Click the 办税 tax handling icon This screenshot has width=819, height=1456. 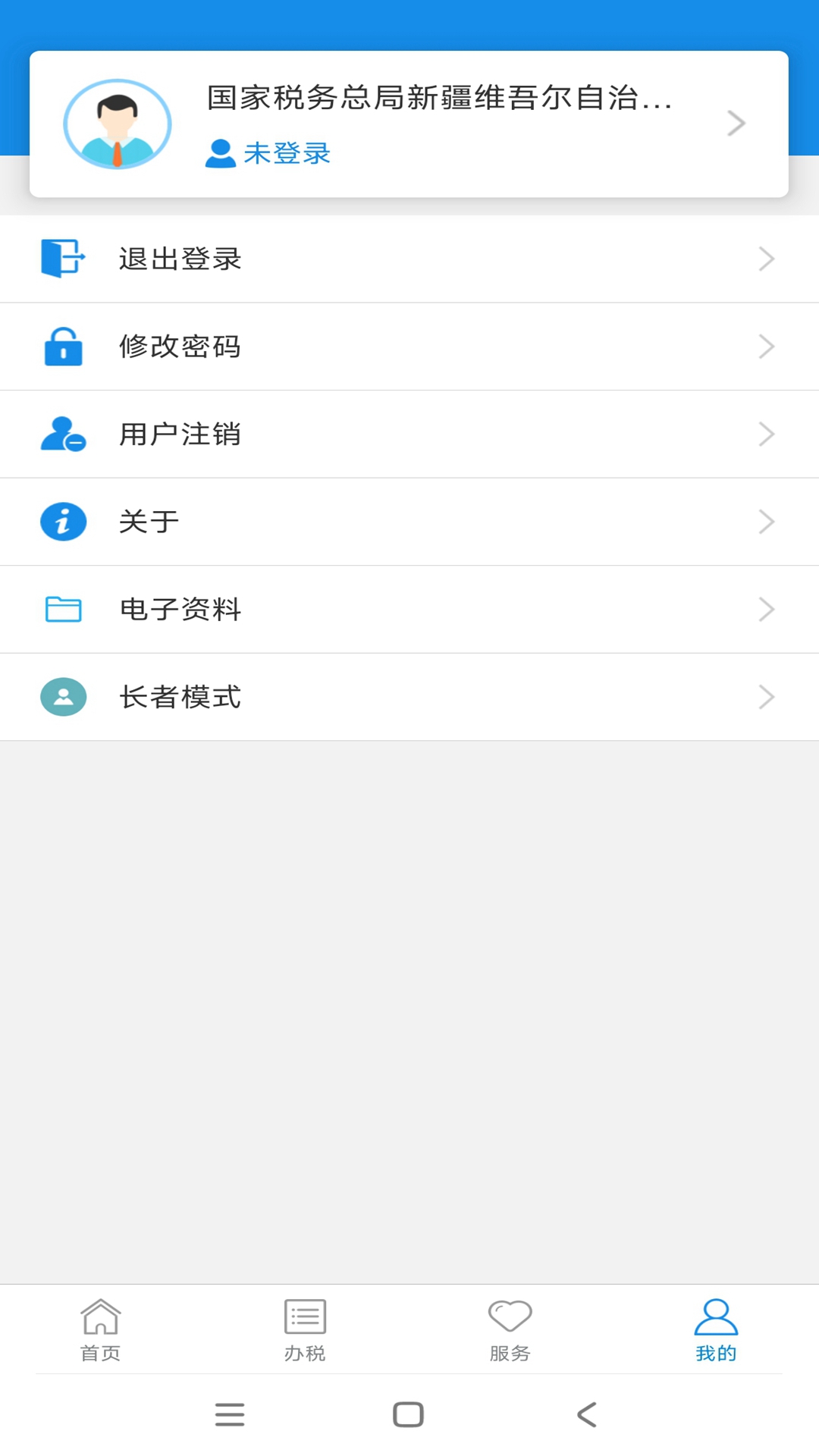pyautogui.click(x=305, y=1318)
